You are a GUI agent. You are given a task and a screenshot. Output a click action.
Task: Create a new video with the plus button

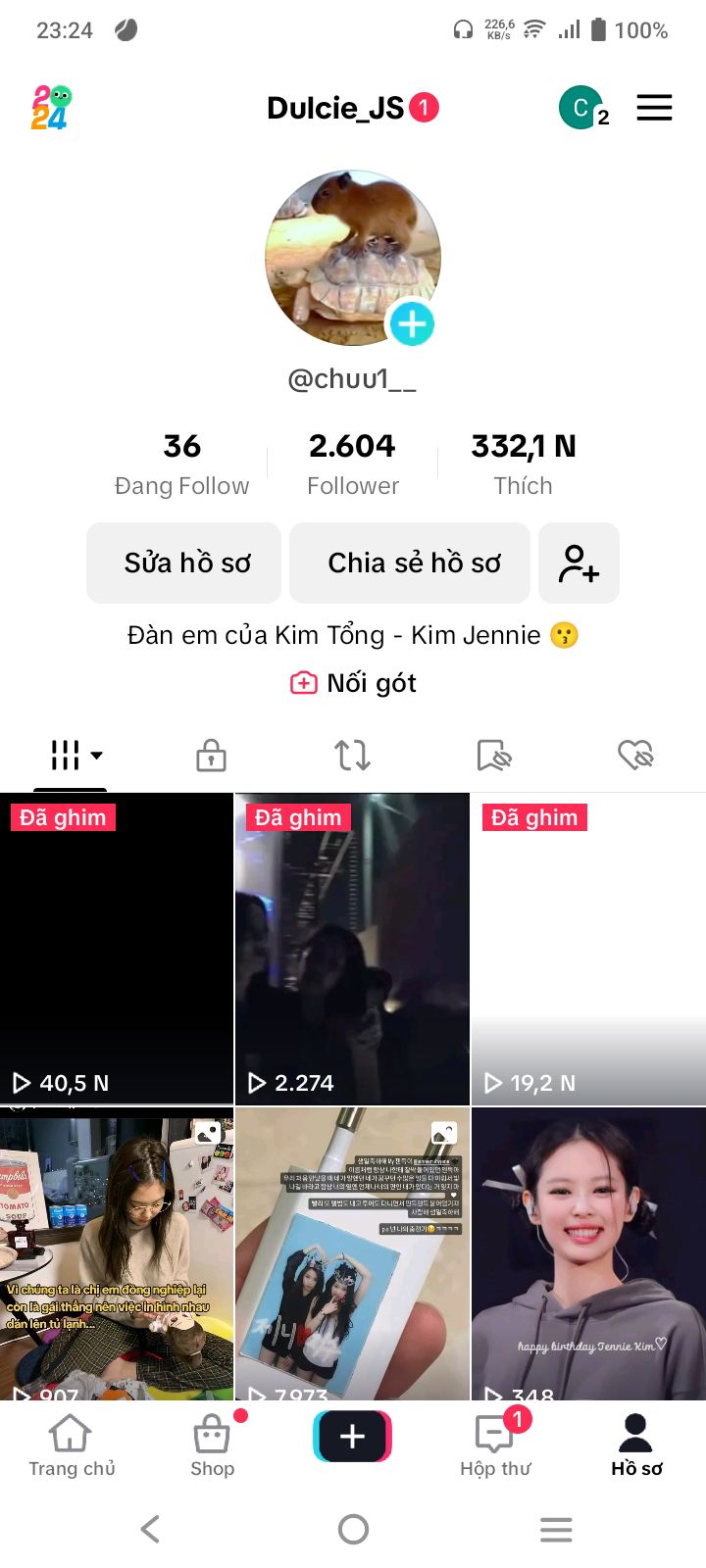pos(352,1437)
